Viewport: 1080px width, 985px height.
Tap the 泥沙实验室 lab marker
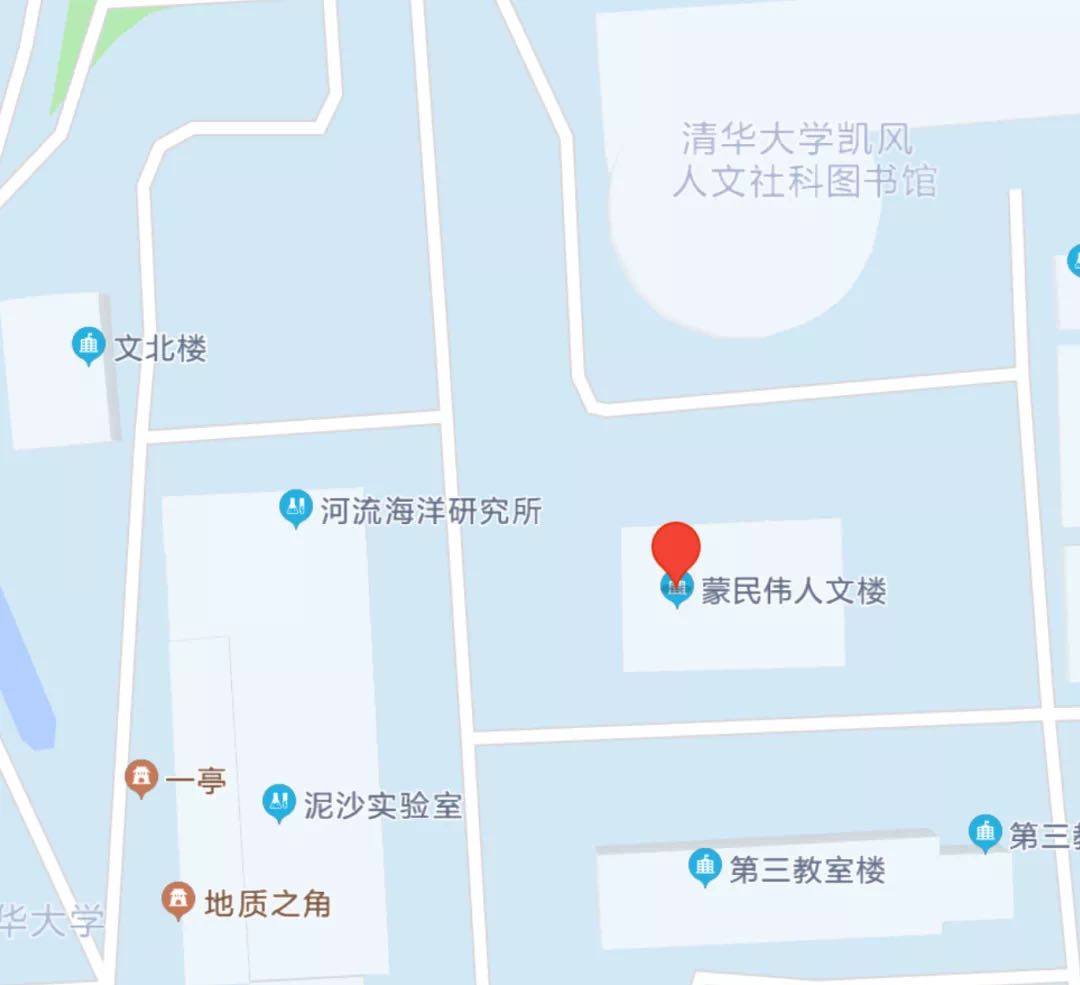(x=278, y=801)
